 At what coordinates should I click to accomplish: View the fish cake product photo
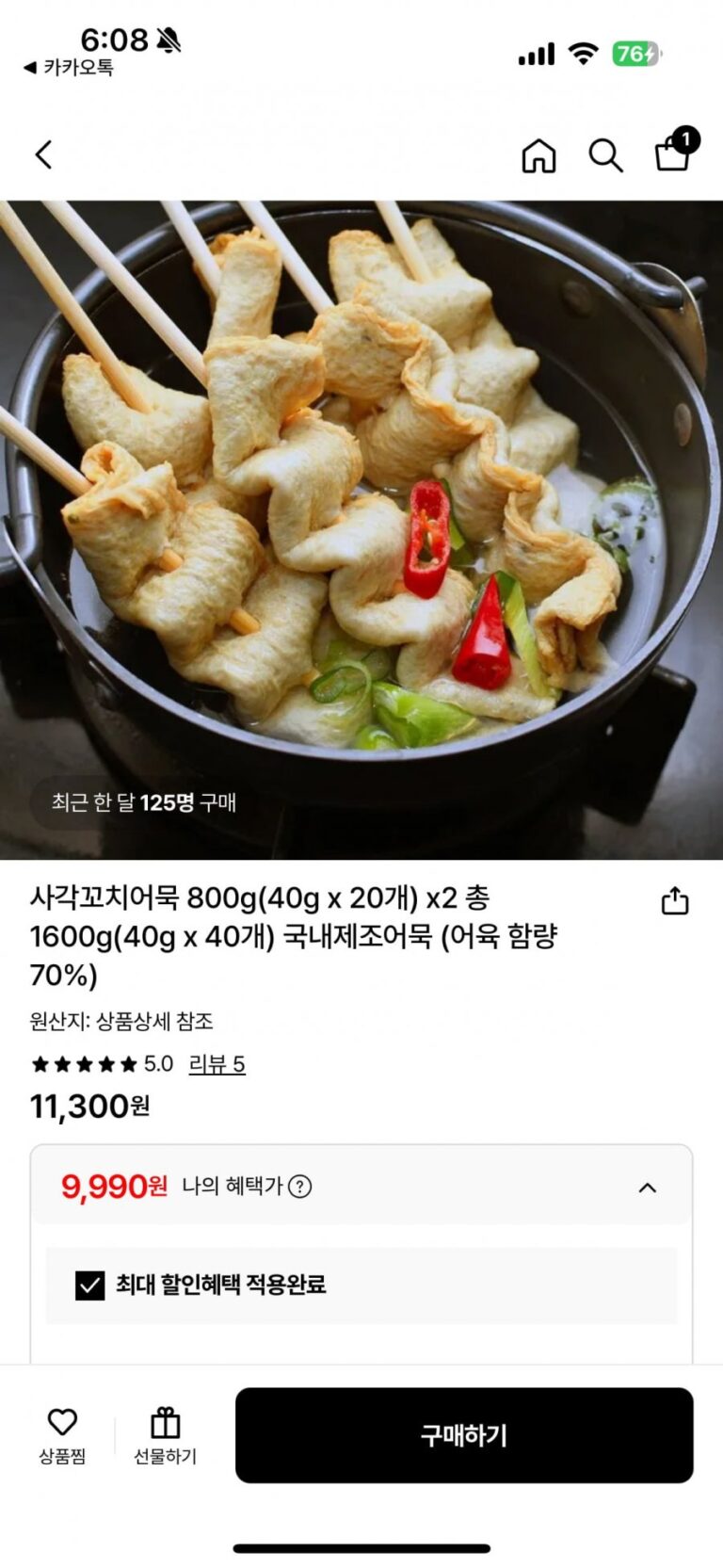pyautogui.click(x=361, y=529)
